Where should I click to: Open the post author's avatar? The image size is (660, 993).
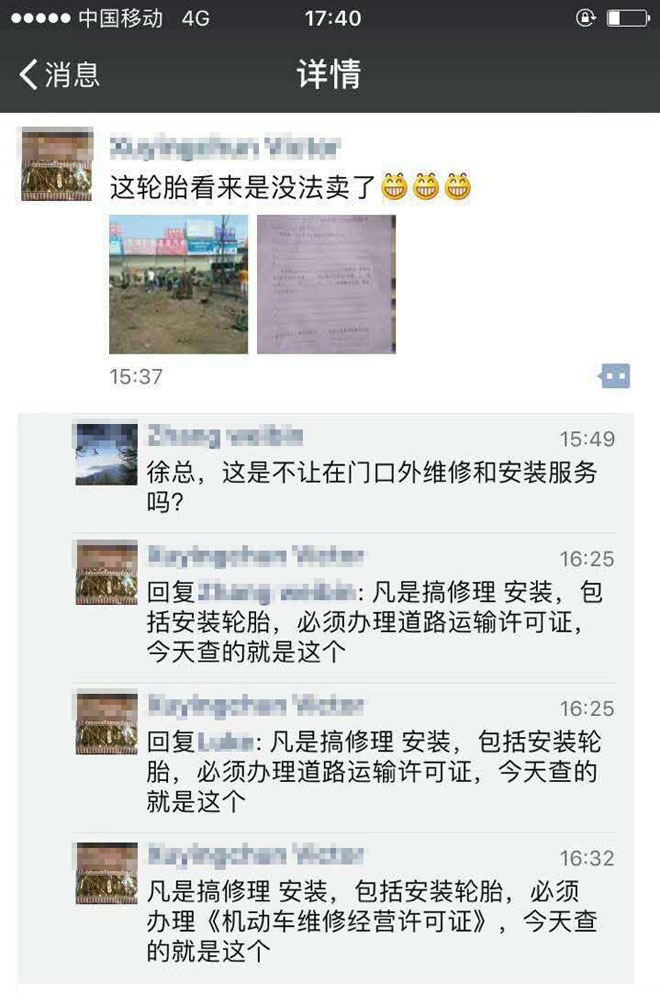(58, 165)
